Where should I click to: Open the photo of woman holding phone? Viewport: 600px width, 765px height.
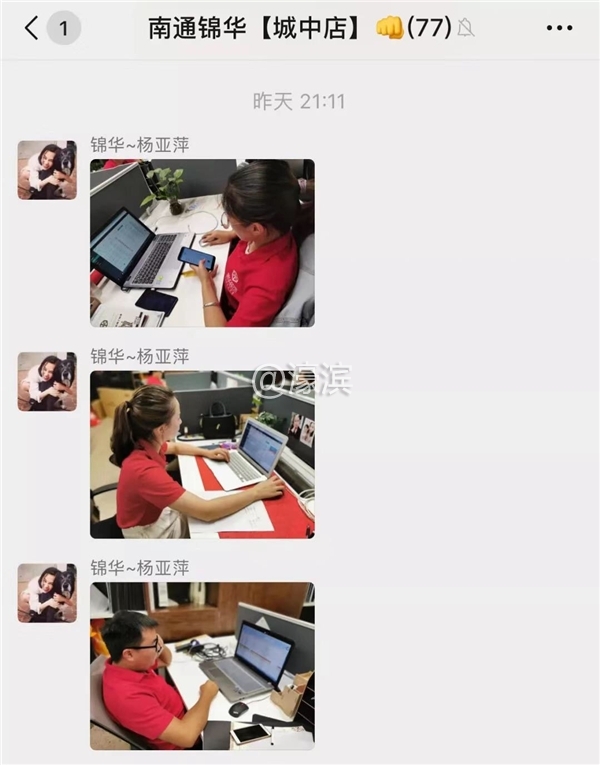coord(202,243)
